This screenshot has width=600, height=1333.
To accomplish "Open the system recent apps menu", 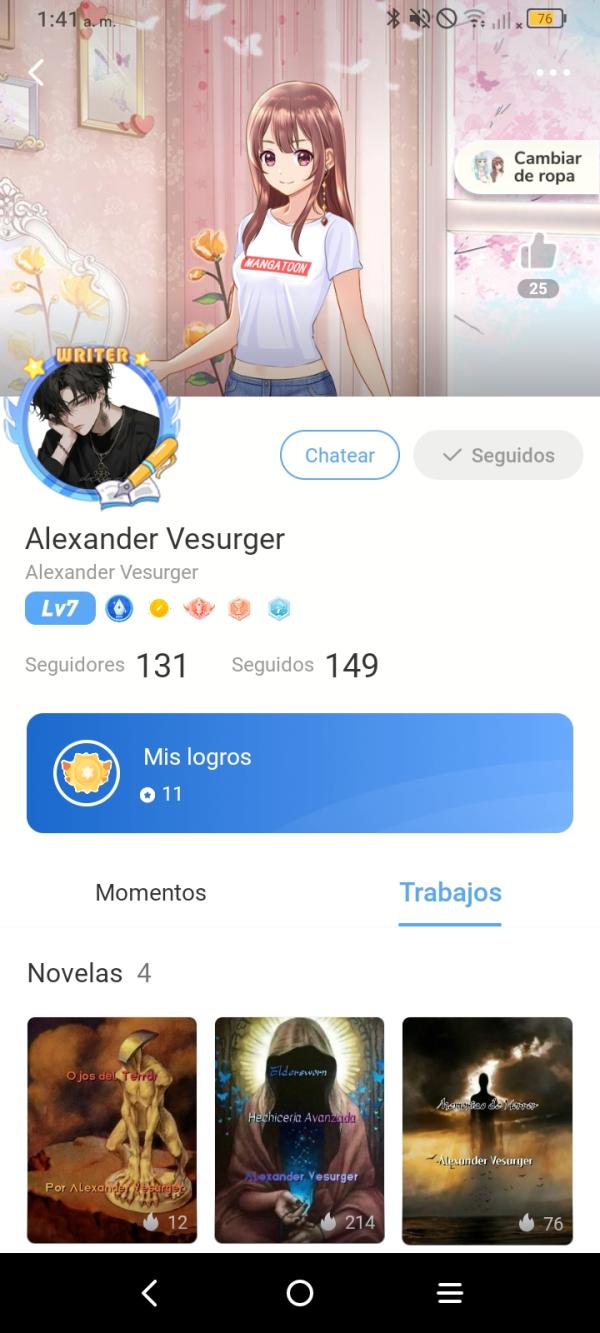I will [x=450, y=1293].
